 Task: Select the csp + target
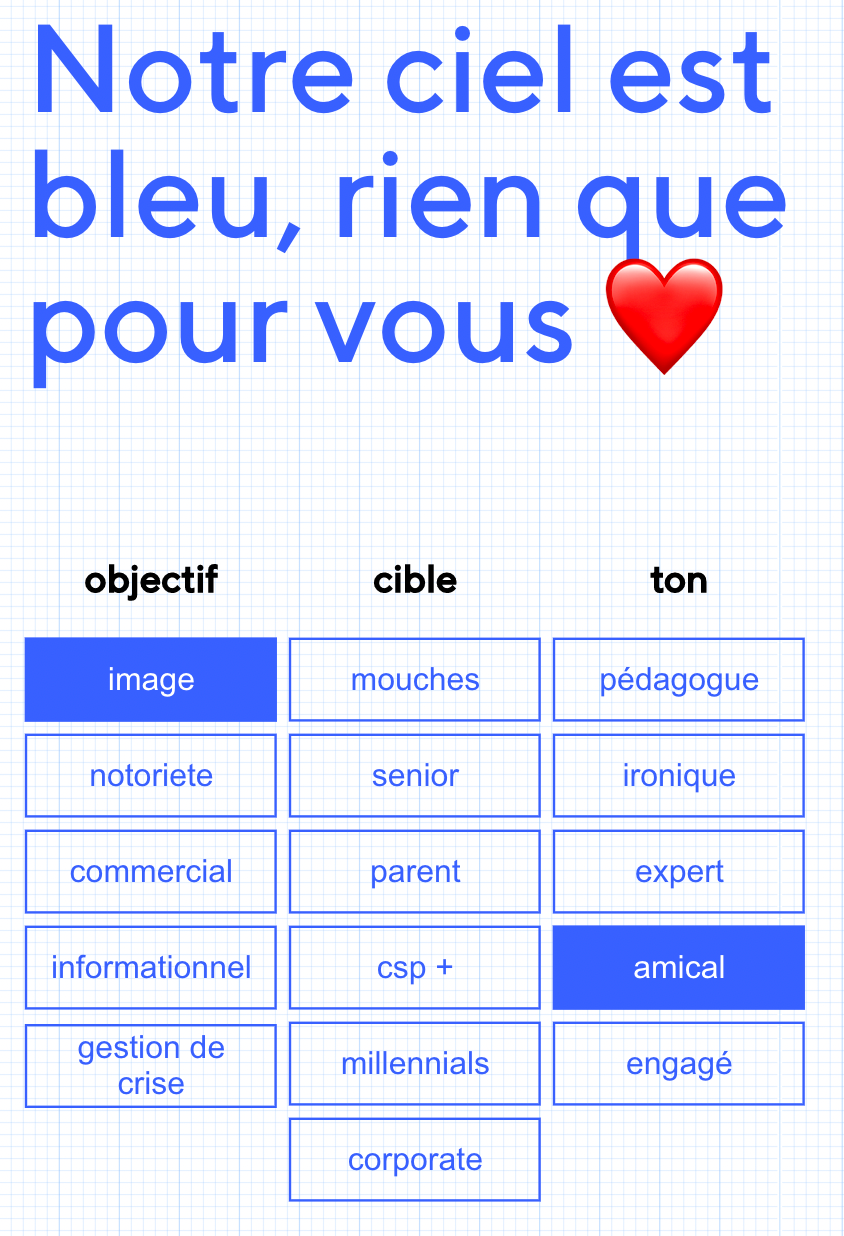(x=414, y=967)
